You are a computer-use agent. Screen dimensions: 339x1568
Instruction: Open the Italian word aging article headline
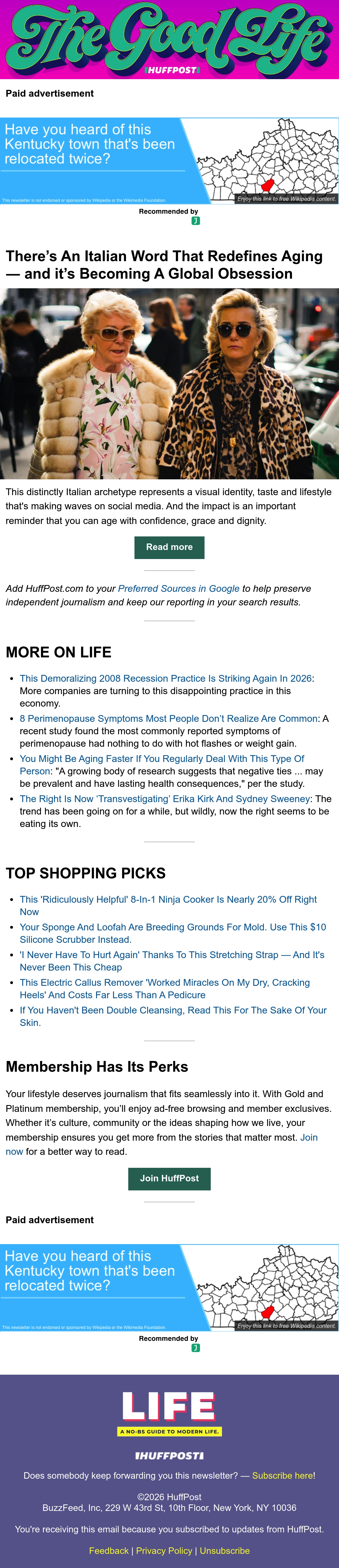tap(164, 265)
